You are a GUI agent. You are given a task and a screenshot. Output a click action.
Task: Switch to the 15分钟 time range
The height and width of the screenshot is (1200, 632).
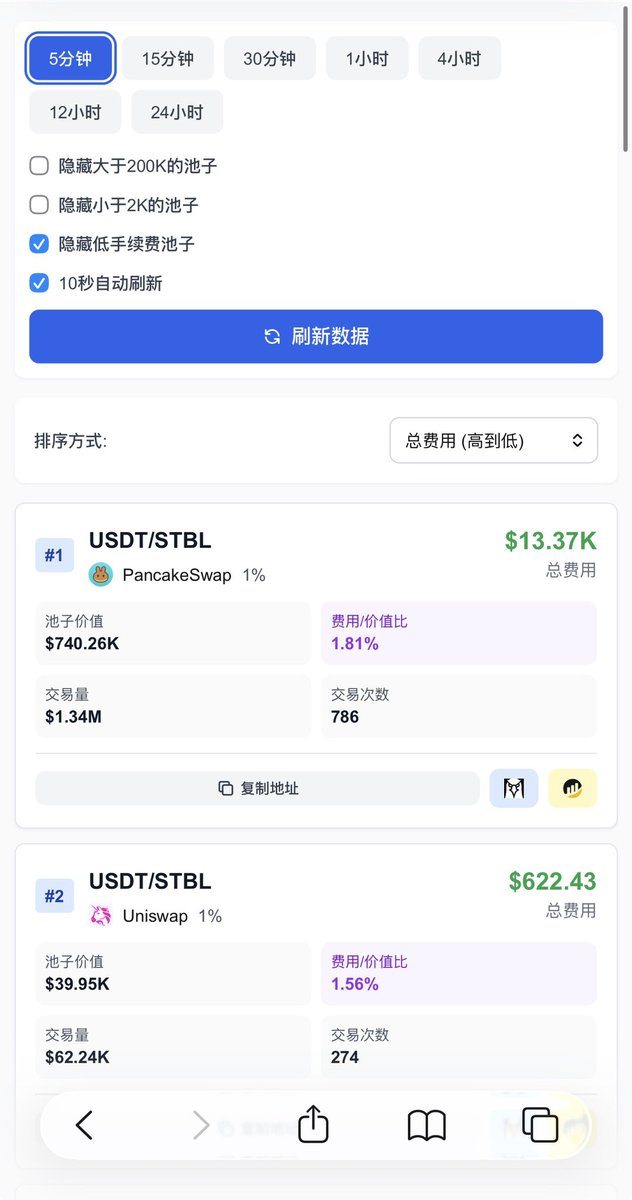coord(167,58)
